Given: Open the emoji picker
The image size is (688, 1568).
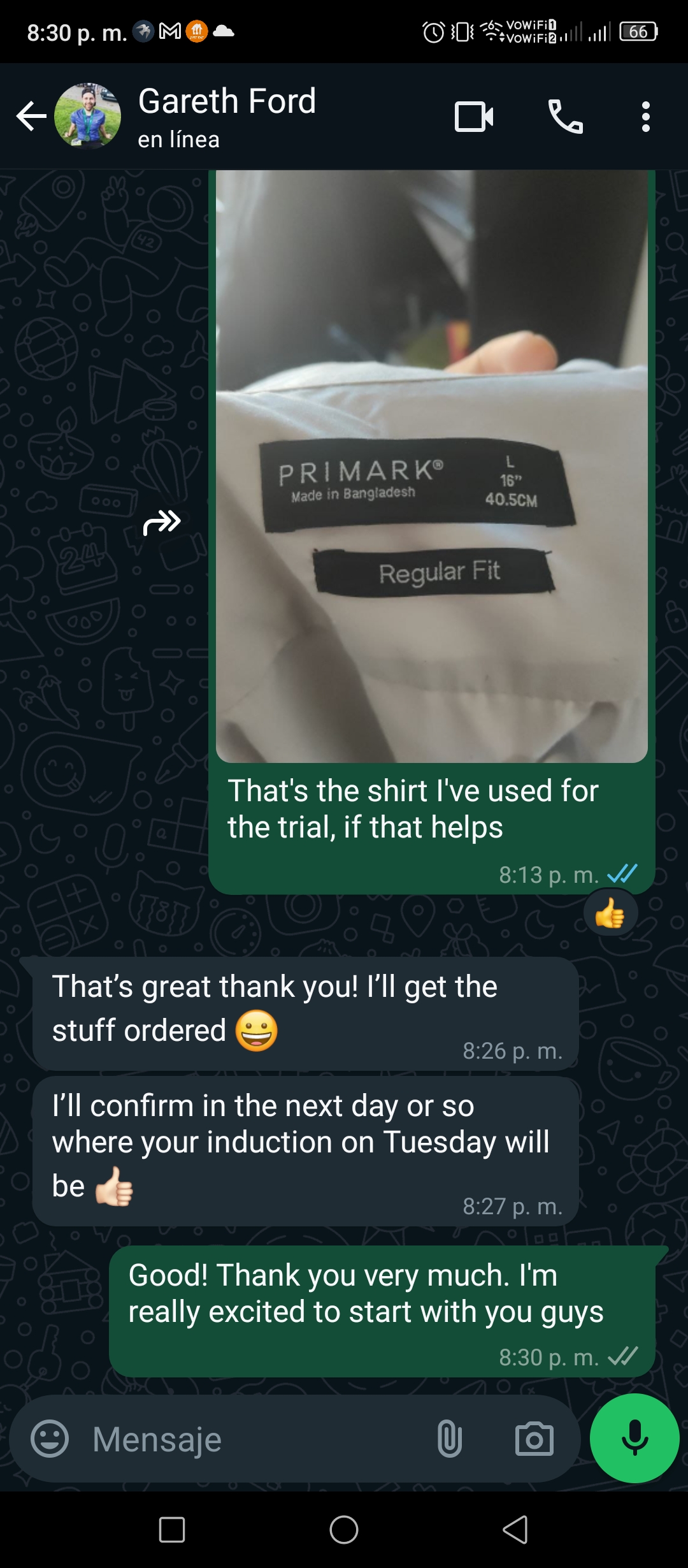Looking at the screenshot, I should click(x=50, y=1439).
